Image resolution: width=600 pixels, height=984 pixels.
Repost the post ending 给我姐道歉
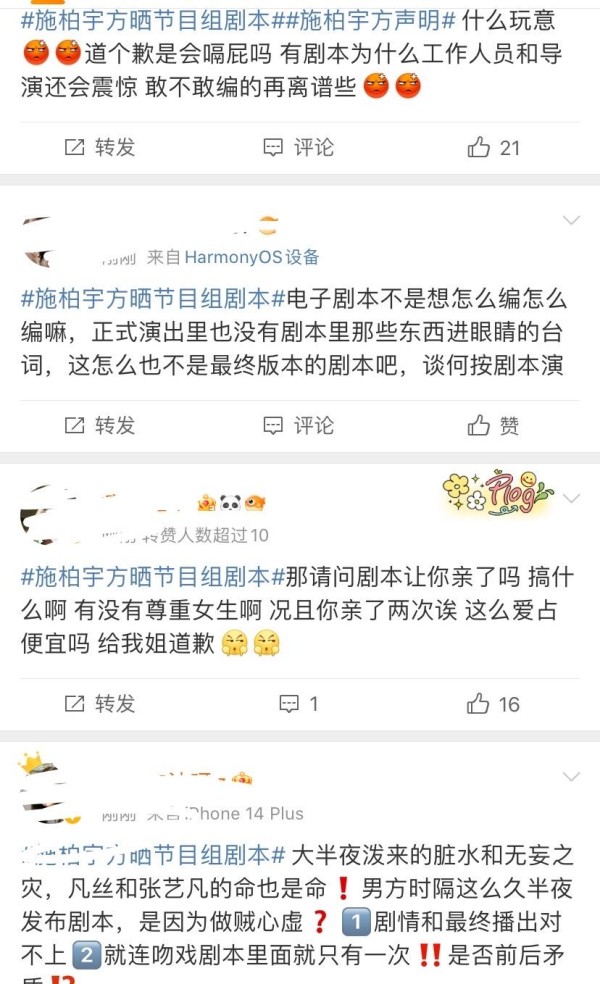(x=100, y=704)
